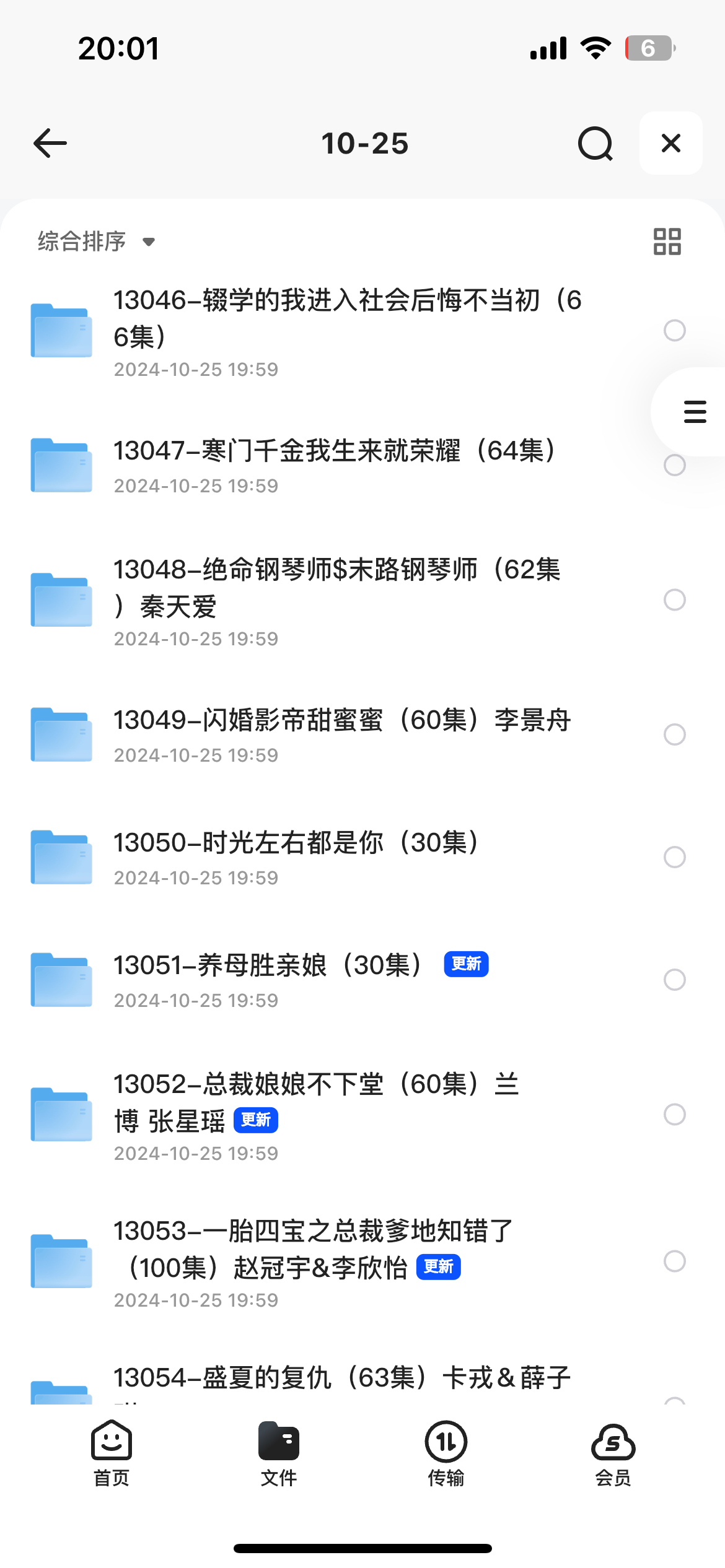Open folder 13052-总裁娘娘不下堂
This screenshot has width=725, height=1568.
316,1102
